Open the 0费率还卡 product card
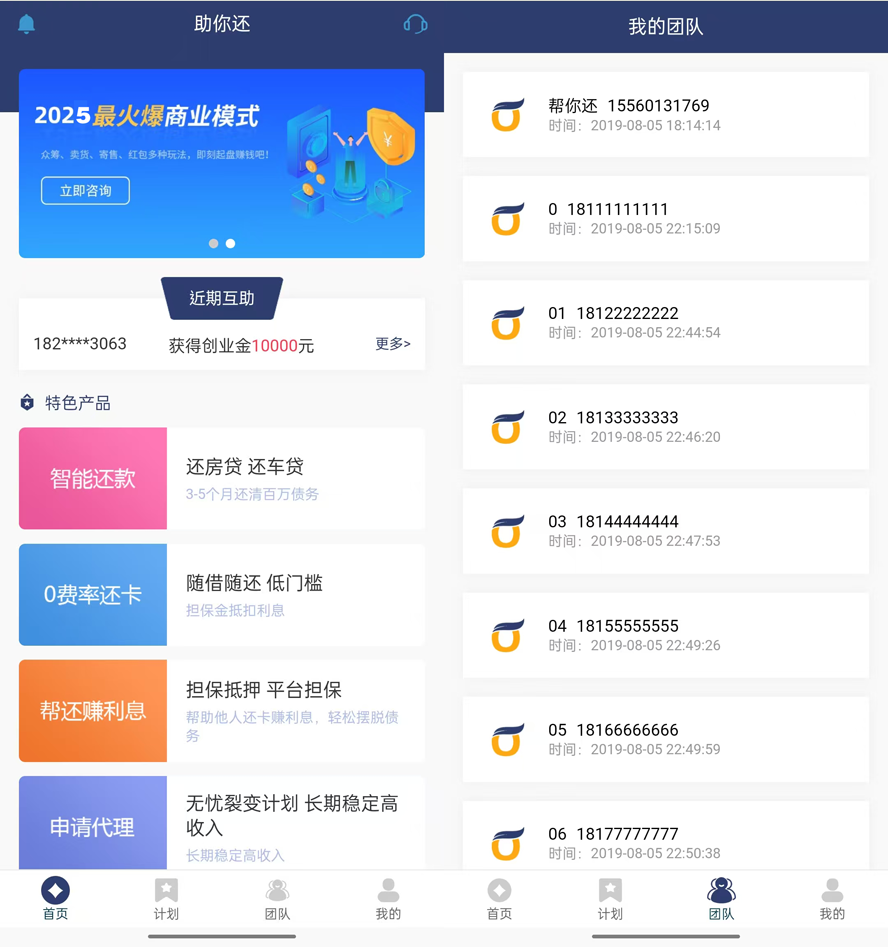Image resolution: width=888 pixels, height=947 pixels. 221,594
